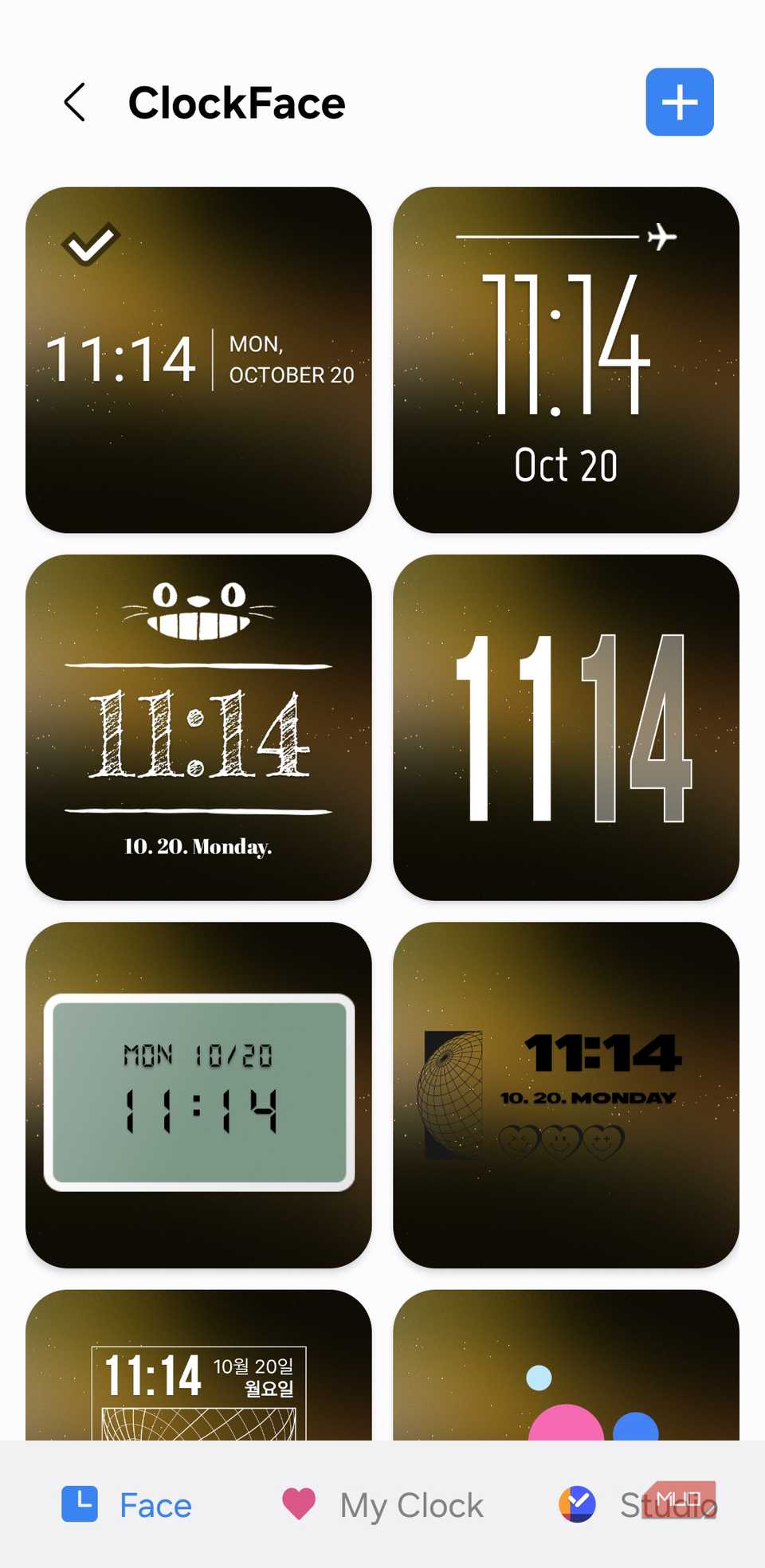
Task: Go back from ClockFace
Action: click(74, 103)
